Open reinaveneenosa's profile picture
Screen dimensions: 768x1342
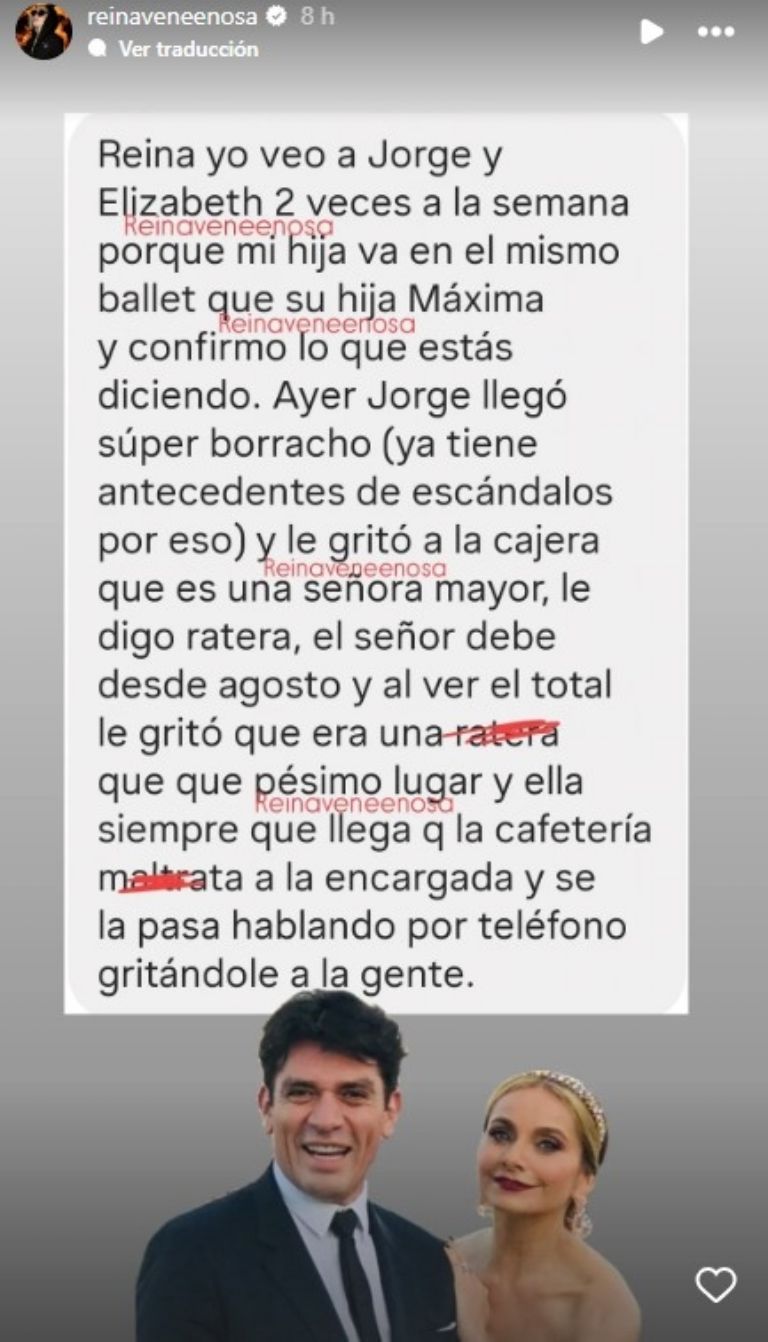43,31
